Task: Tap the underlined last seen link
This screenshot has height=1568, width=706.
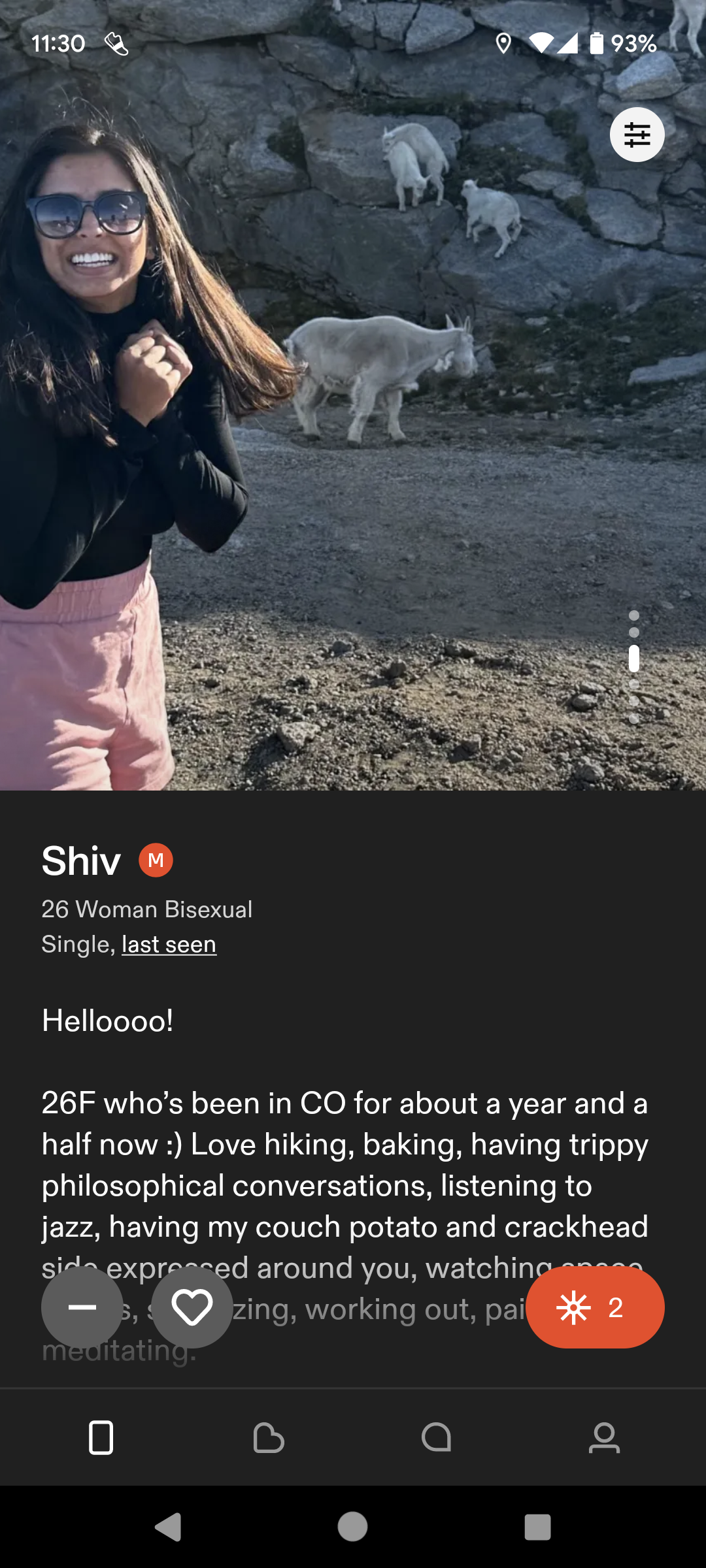Action: [169, 945]
